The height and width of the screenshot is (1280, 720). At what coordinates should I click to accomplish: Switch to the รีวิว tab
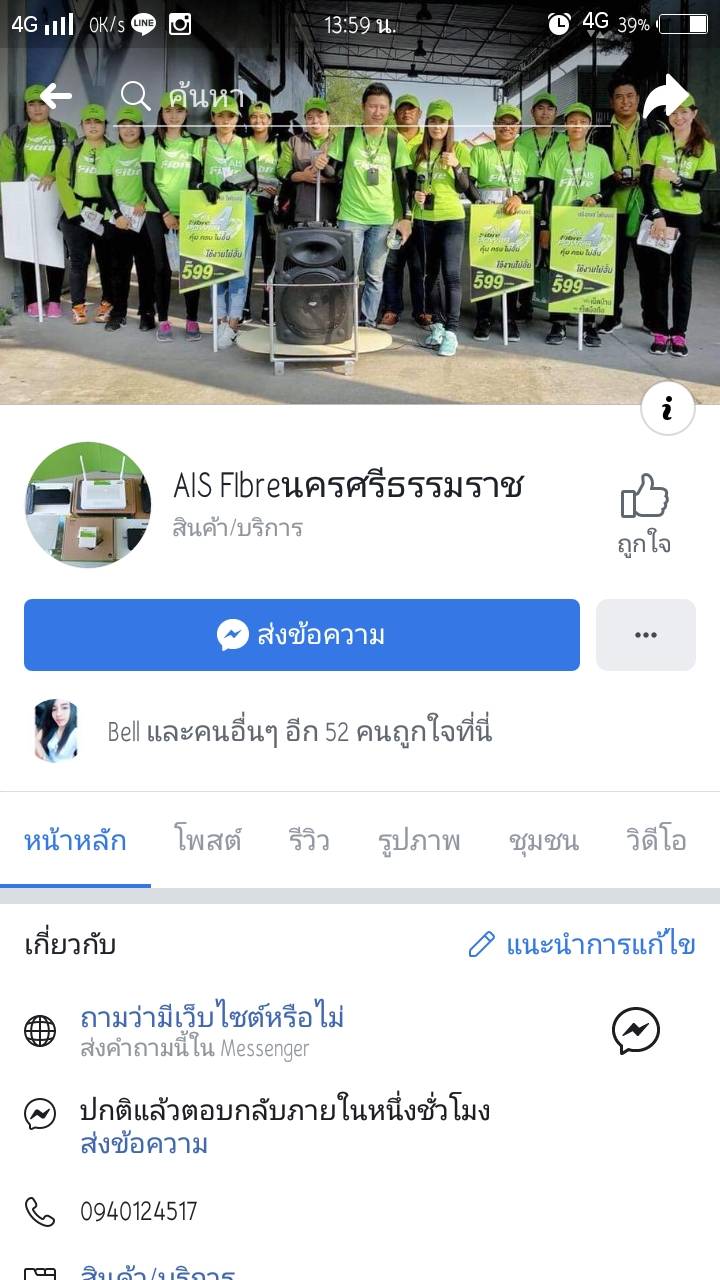309,840
